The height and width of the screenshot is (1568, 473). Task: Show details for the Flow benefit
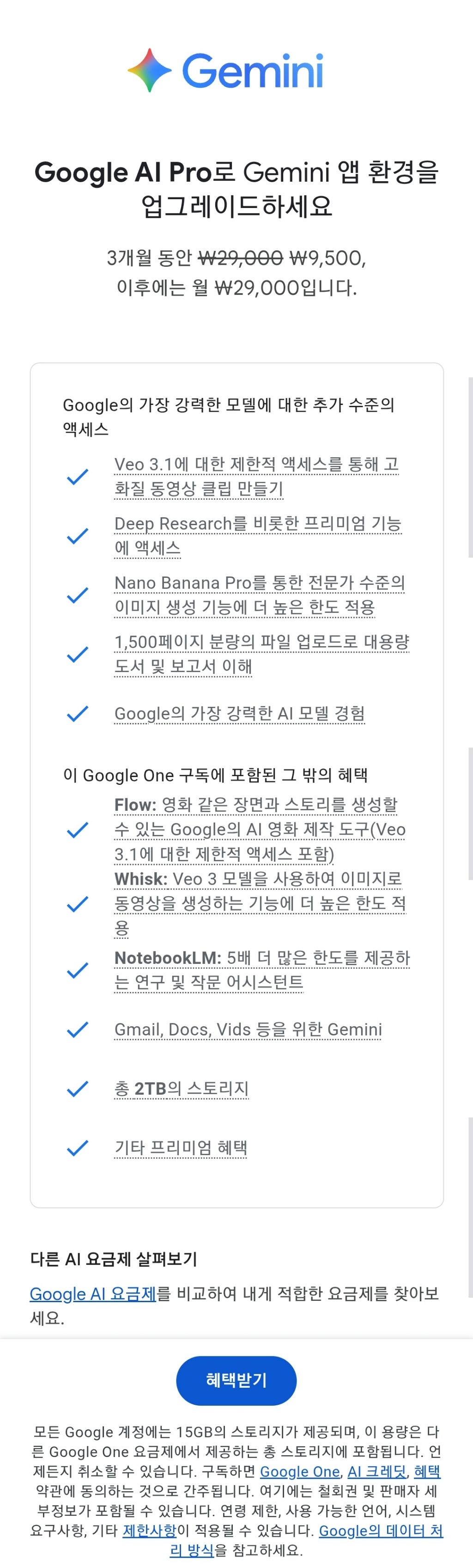tap(260, 829)
